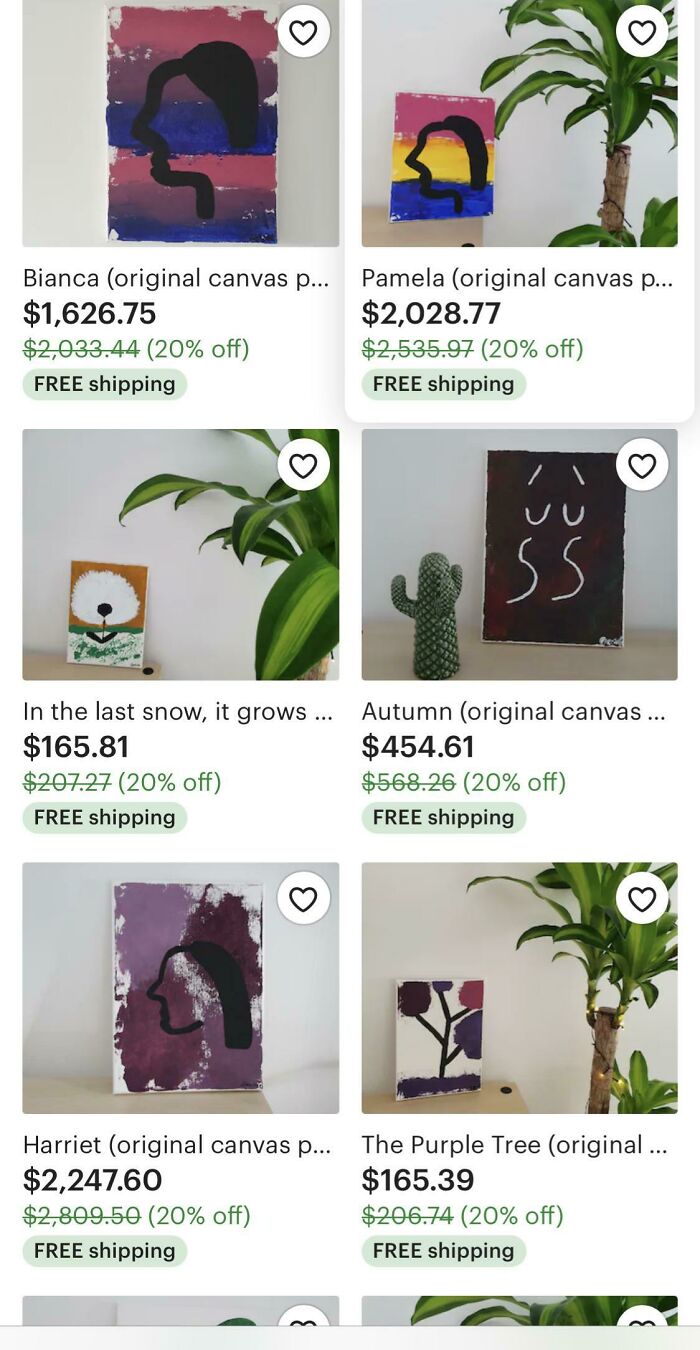Like the Harriet canvas listing
Viewport: 700px width, 1350px height.
tap(302, 899)
